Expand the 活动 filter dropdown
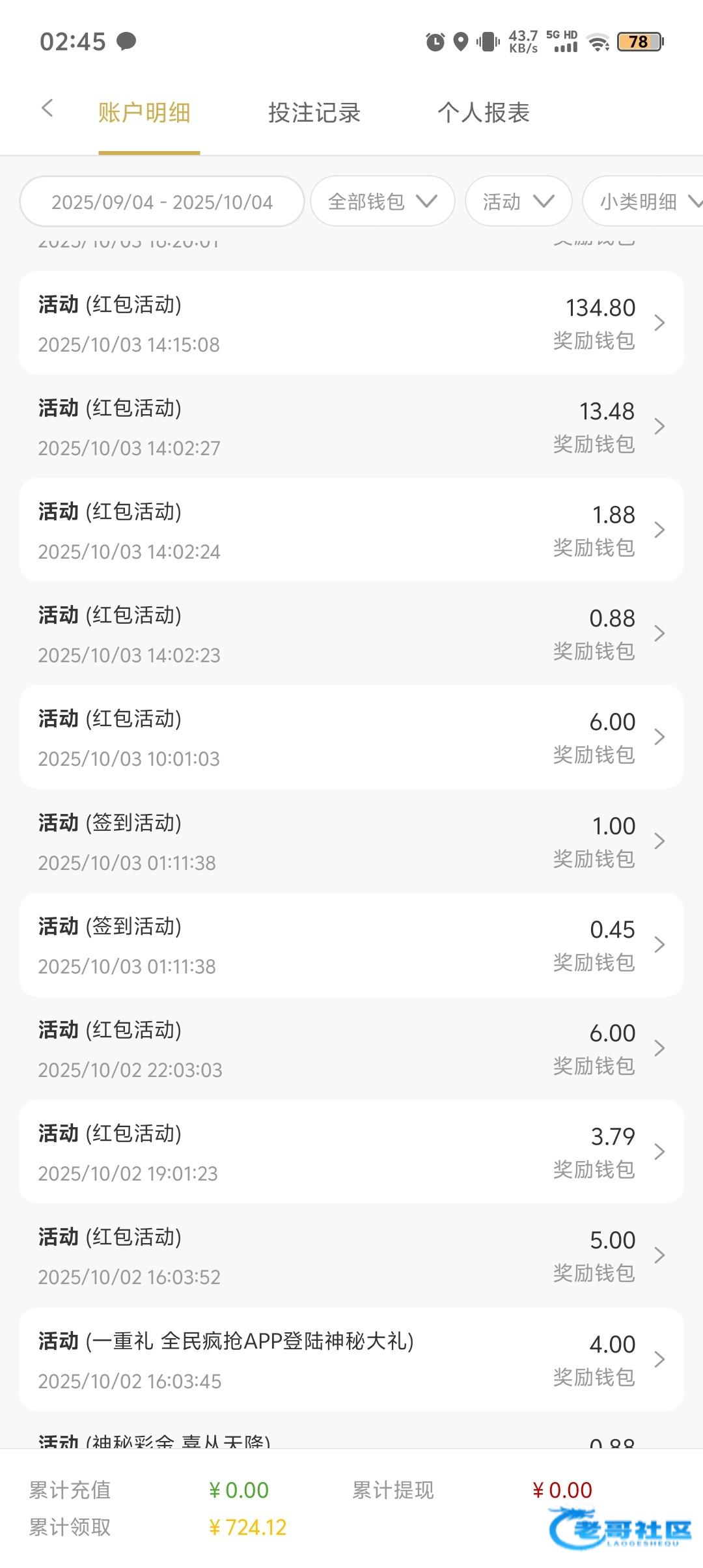 [x=519, y=202]
